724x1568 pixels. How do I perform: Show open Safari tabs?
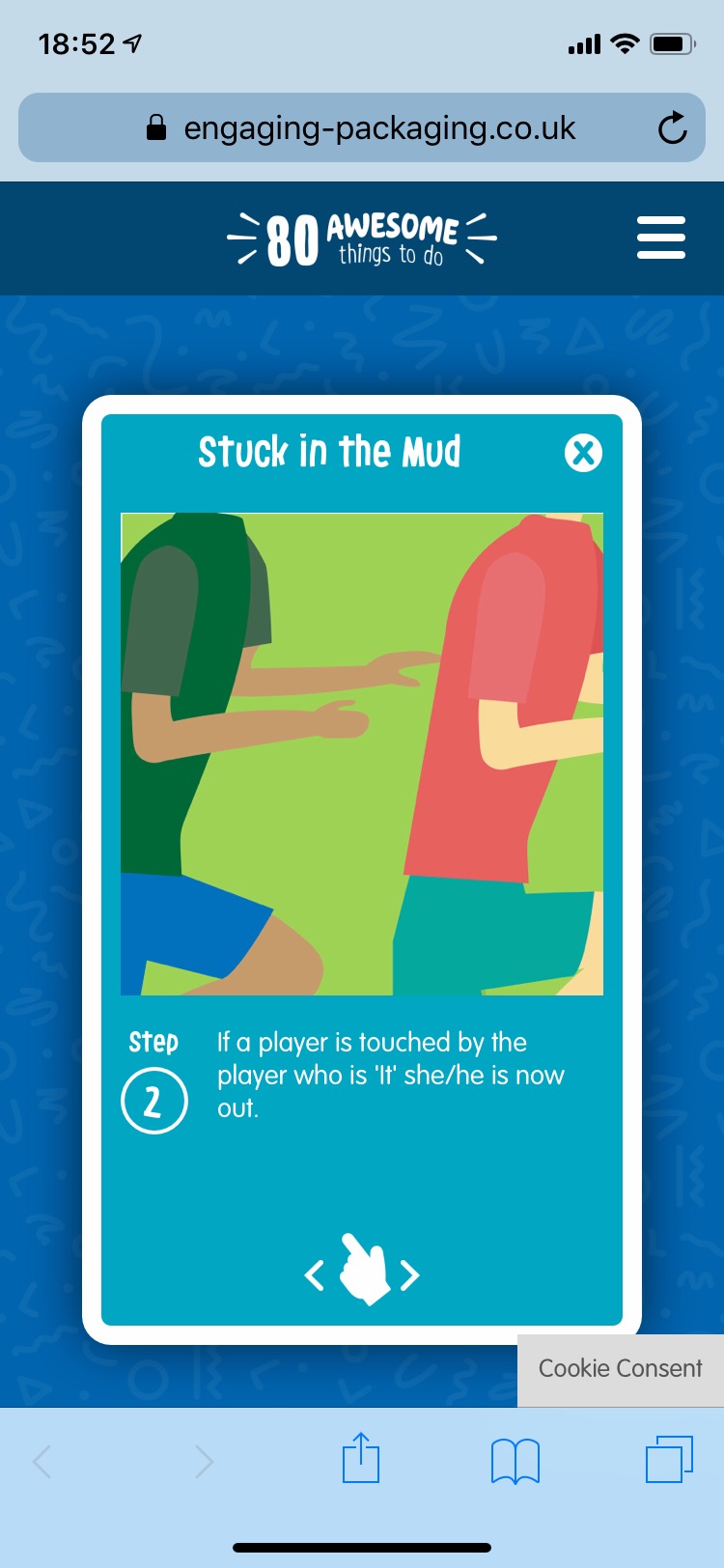pos(668,1459)
